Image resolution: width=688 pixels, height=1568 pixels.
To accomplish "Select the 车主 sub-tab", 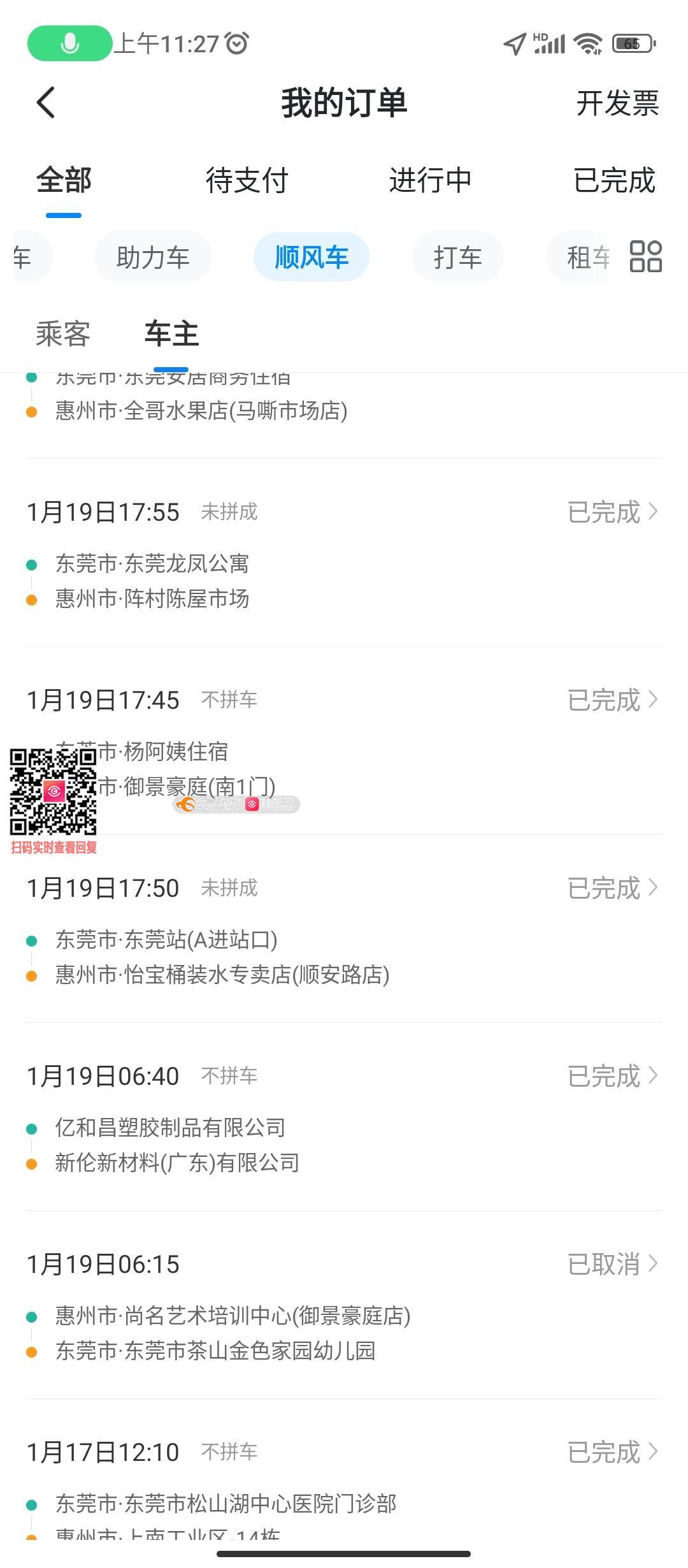I will click(171, 334).
